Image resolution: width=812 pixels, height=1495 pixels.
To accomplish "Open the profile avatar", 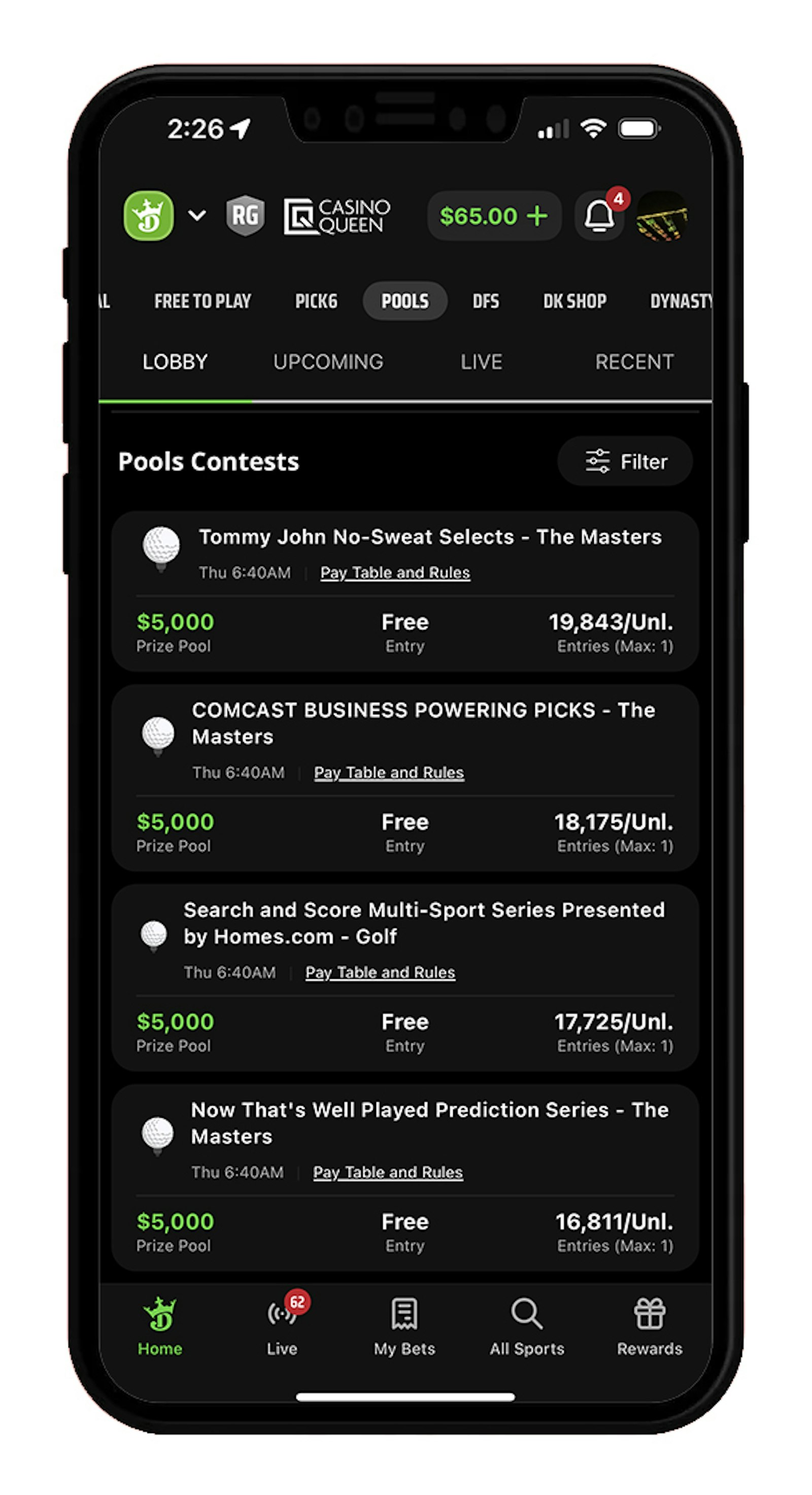I will [661, 216].
